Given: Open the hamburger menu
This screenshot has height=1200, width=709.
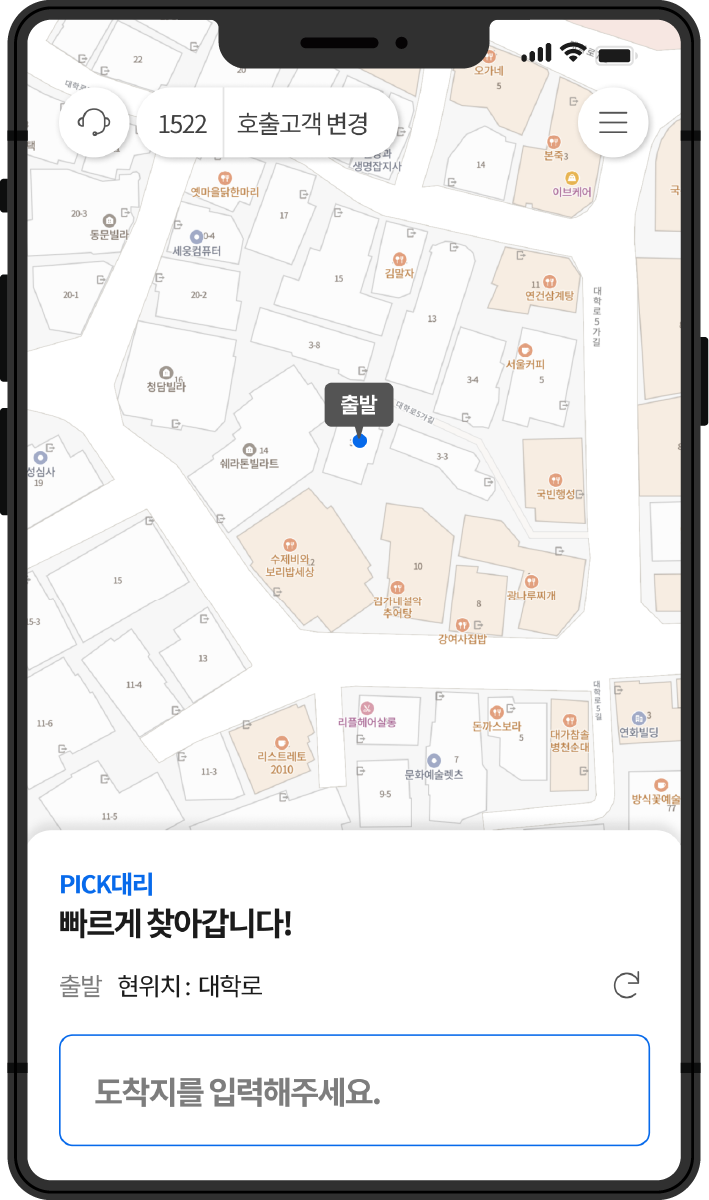Looking at the screenshot, I should click(612, 123).
